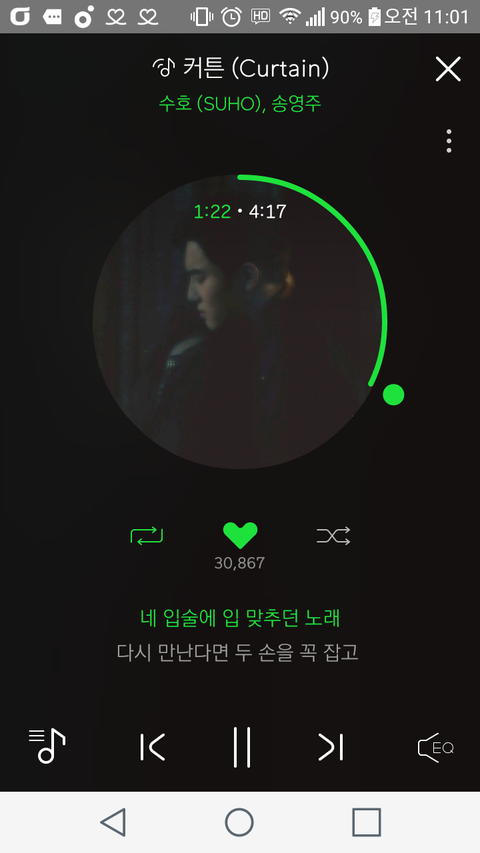
Task: Skip to the next track
Action: (x=331, y=747)
